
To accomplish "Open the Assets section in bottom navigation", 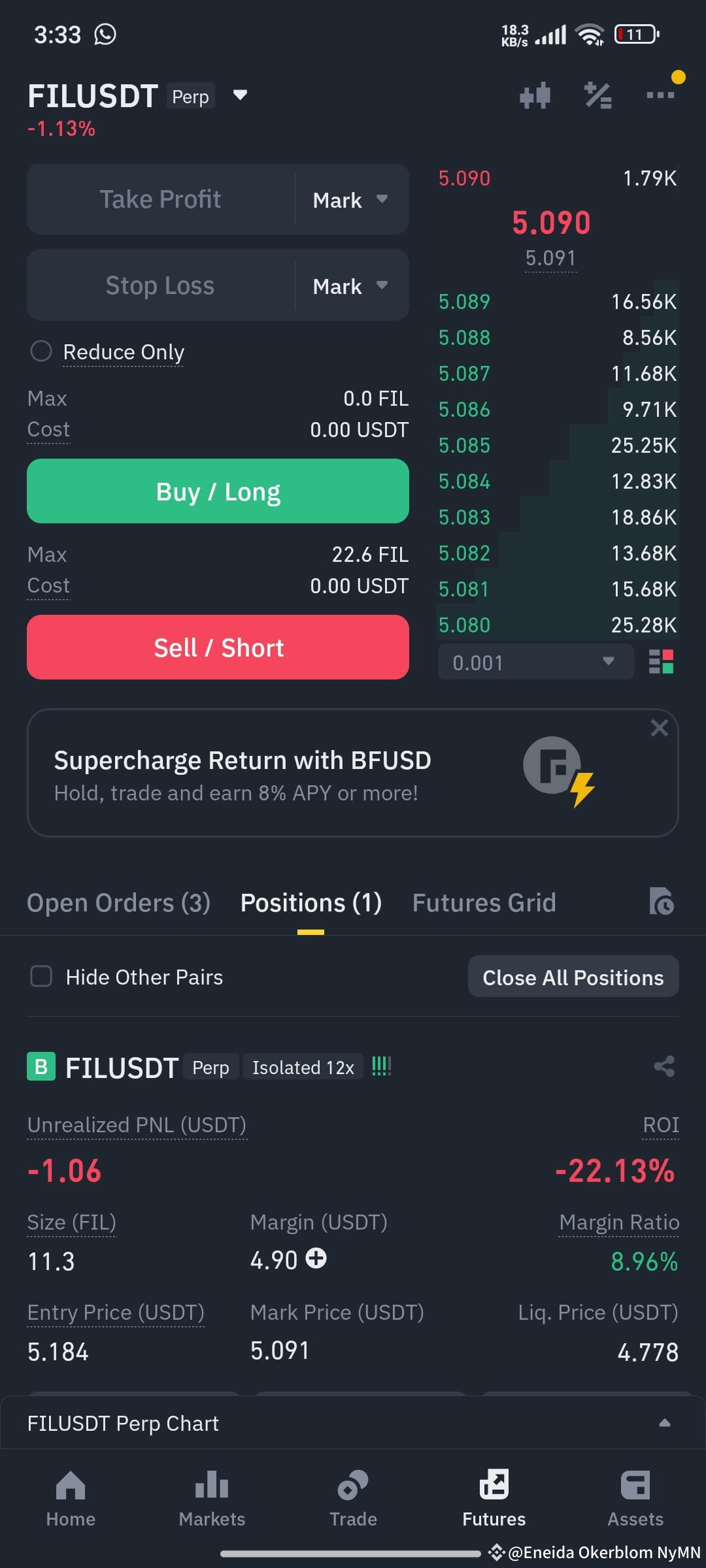I will coord(635,1496).
